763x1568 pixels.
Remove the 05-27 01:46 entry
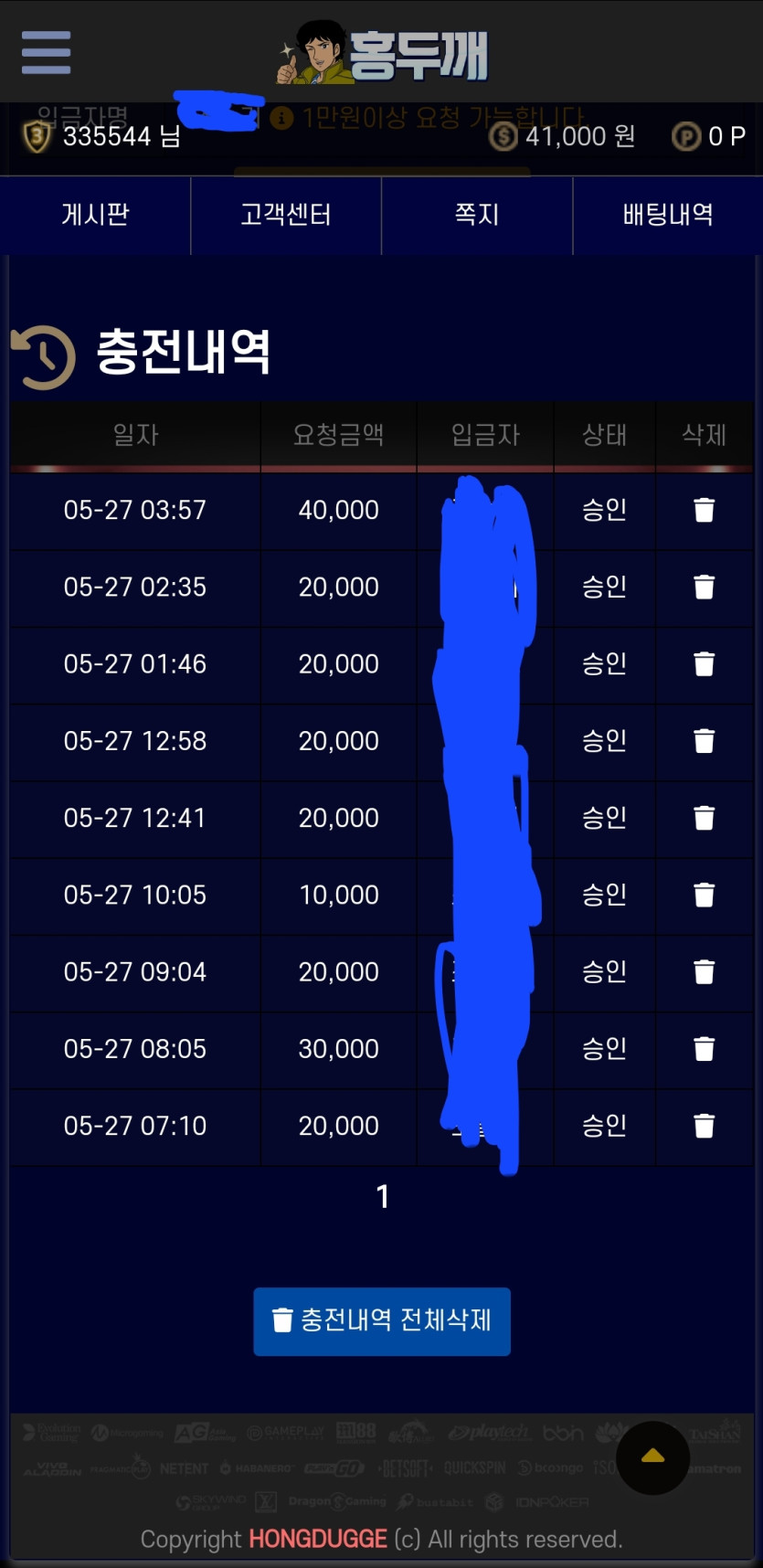point(704,663)
